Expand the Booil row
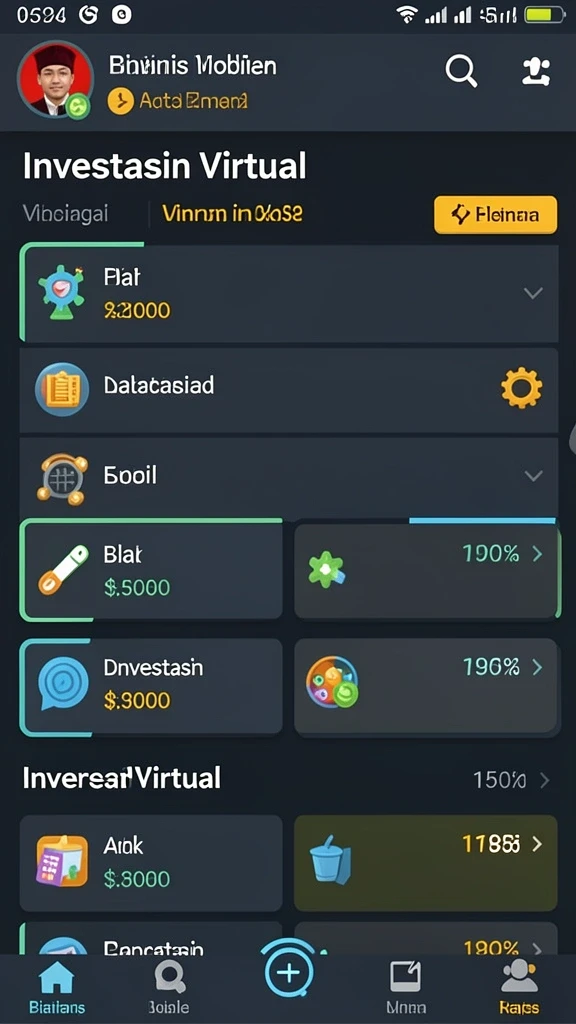This screenshot has height=1024, width=576. click(x=289, y=477)
